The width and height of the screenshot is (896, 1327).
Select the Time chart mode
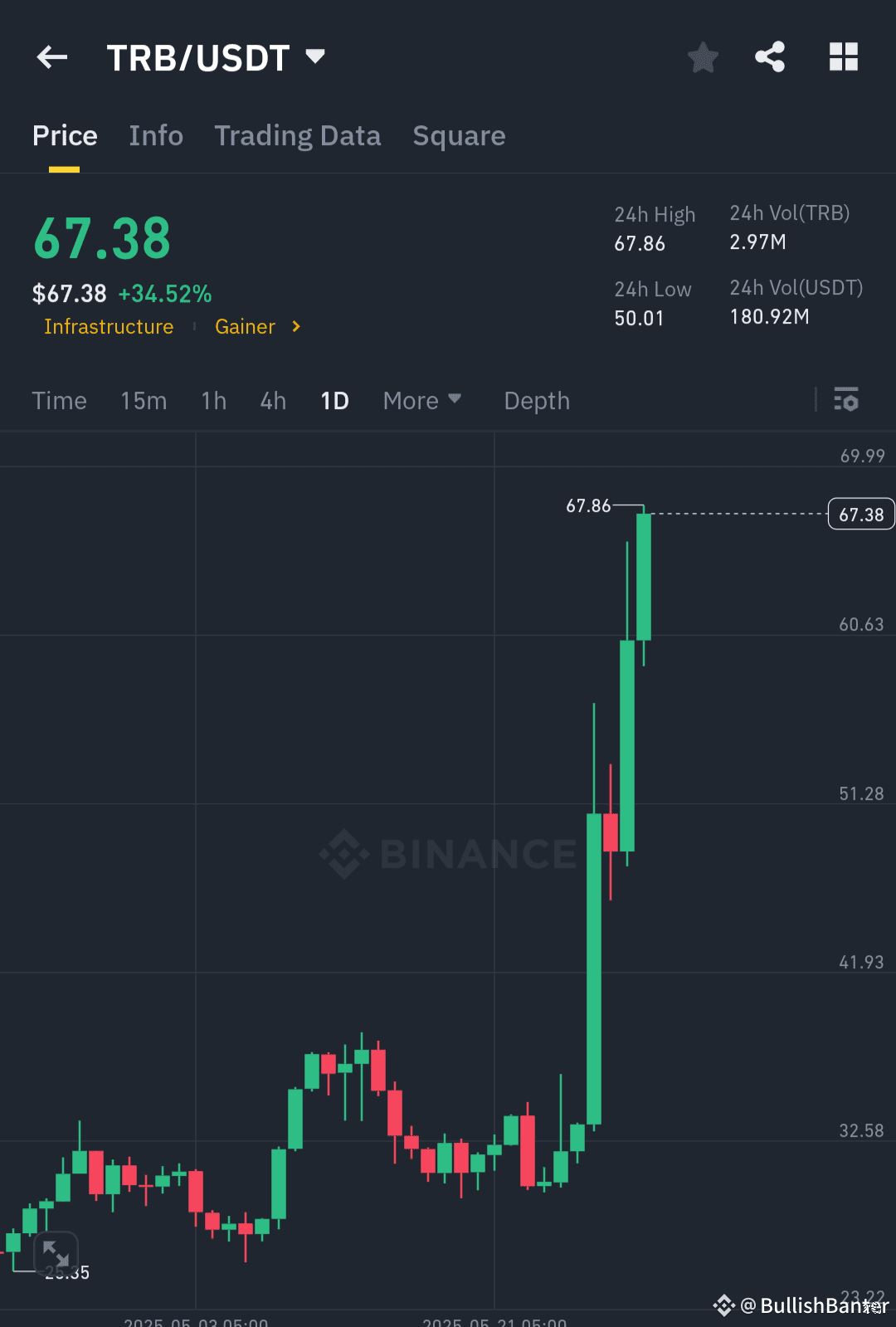[59, 400]
